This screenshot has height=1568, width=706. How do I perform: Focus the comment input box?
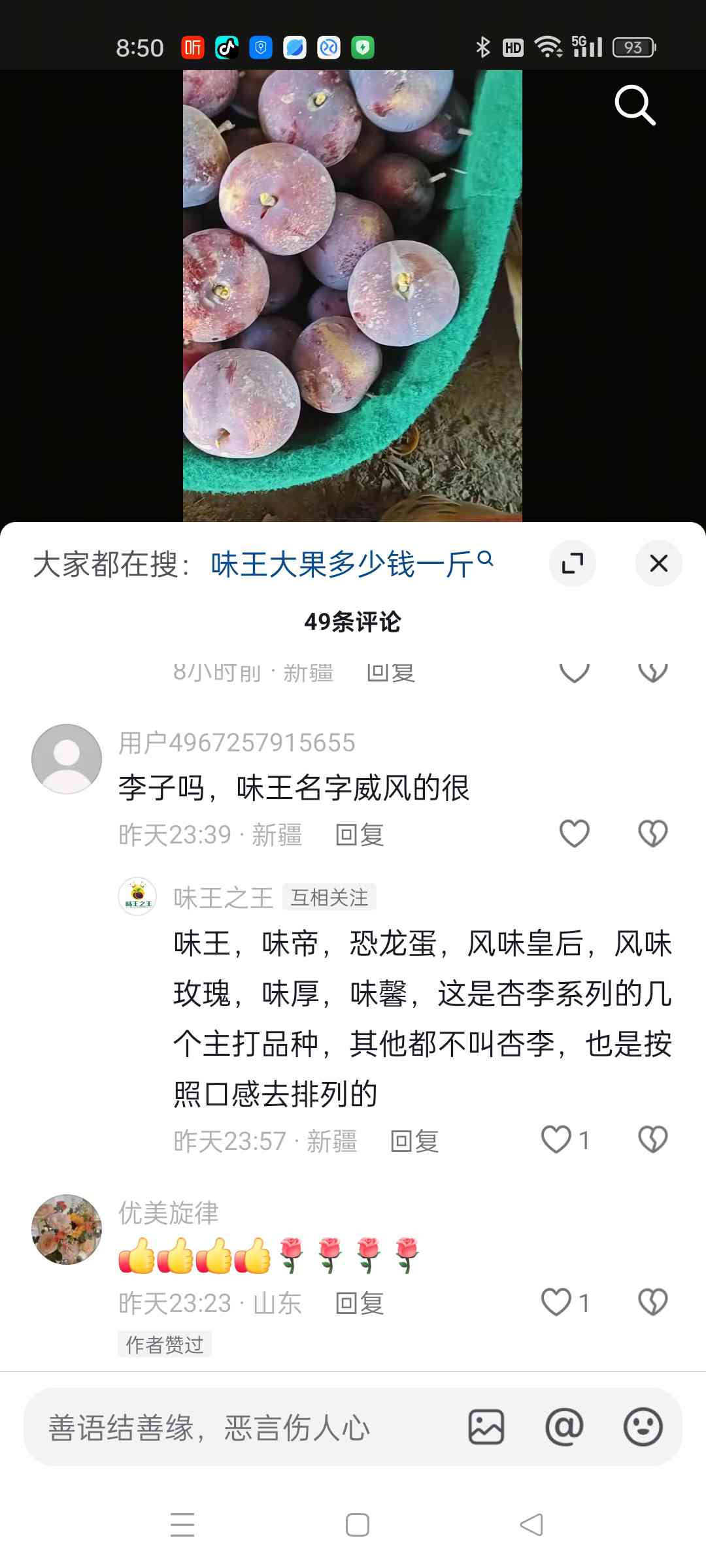click(x=242, y=1427)
